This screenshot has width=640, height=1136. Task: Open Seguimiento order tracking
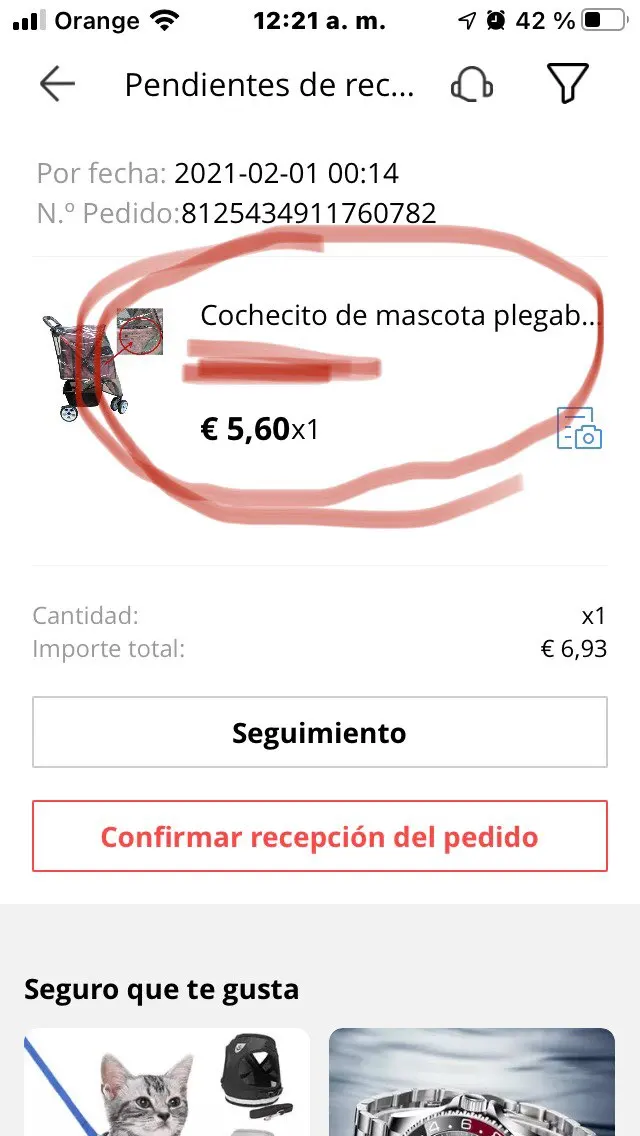point(319,733)
